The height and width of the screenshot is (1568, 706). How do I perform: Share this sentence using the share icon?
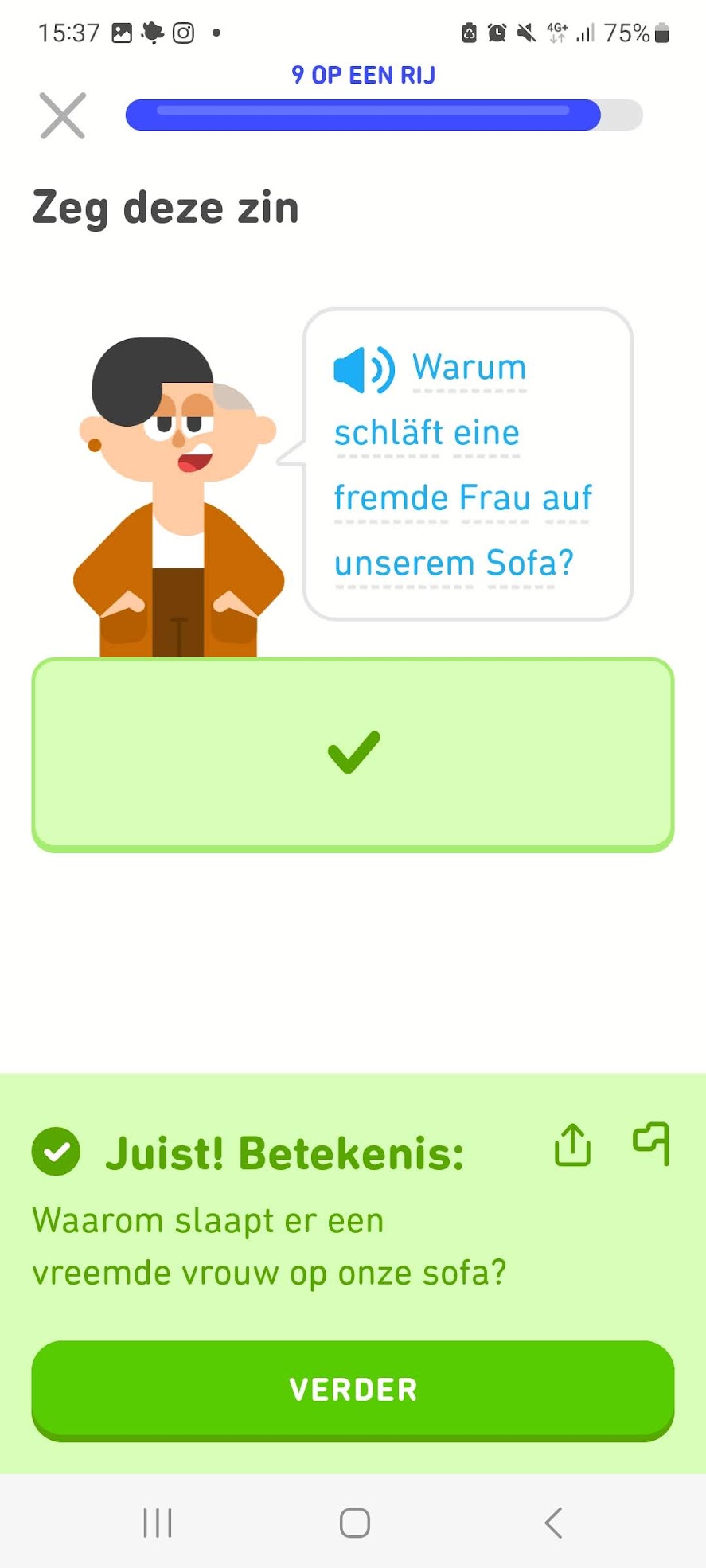572,1145
